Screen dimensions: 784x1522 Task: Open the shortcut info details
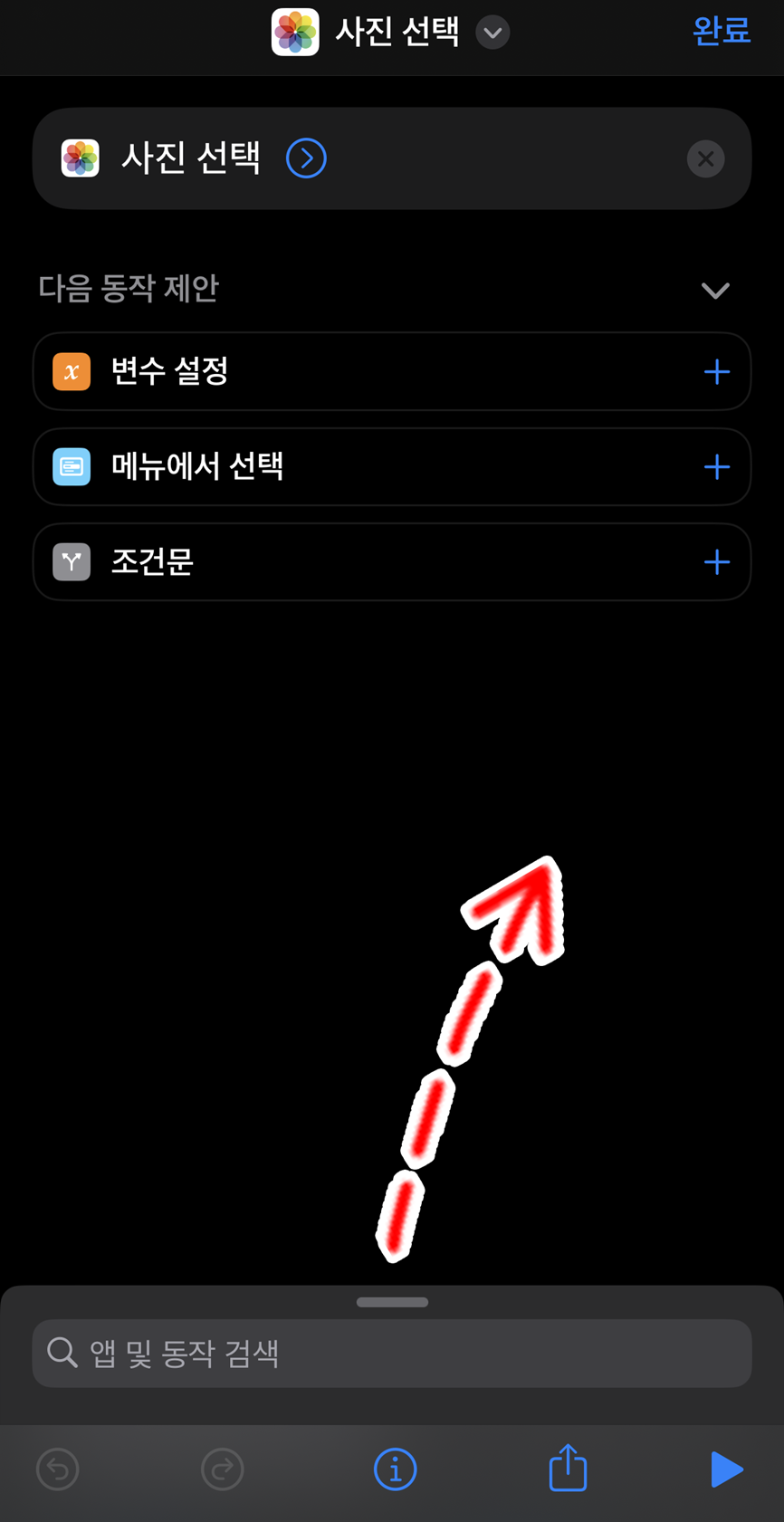pyautogui.click(x=396, y=1469)
